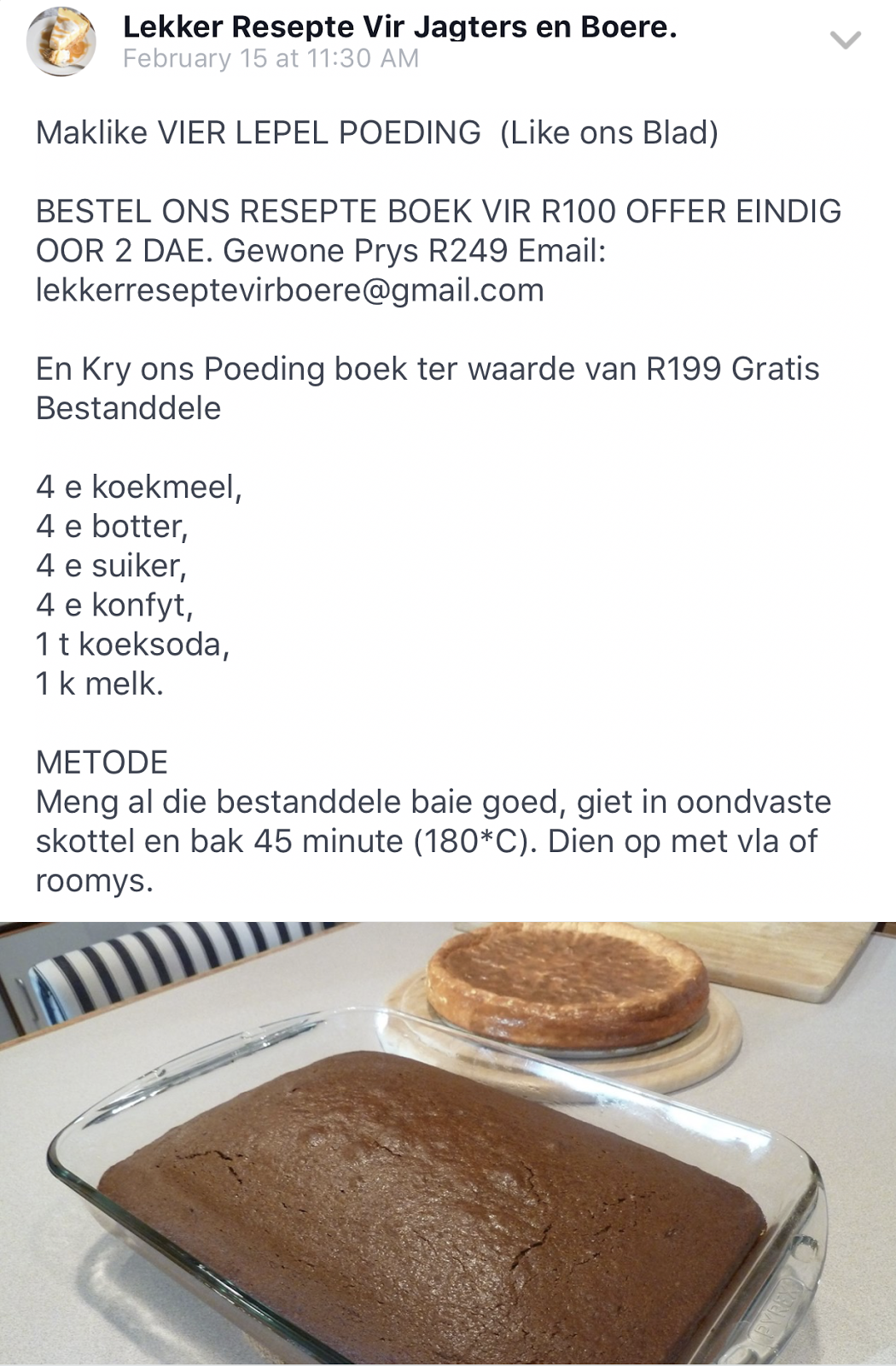The image size is (896, 1366).
Task: Open the pudding photo in the post
Action: coord(448,1144)
